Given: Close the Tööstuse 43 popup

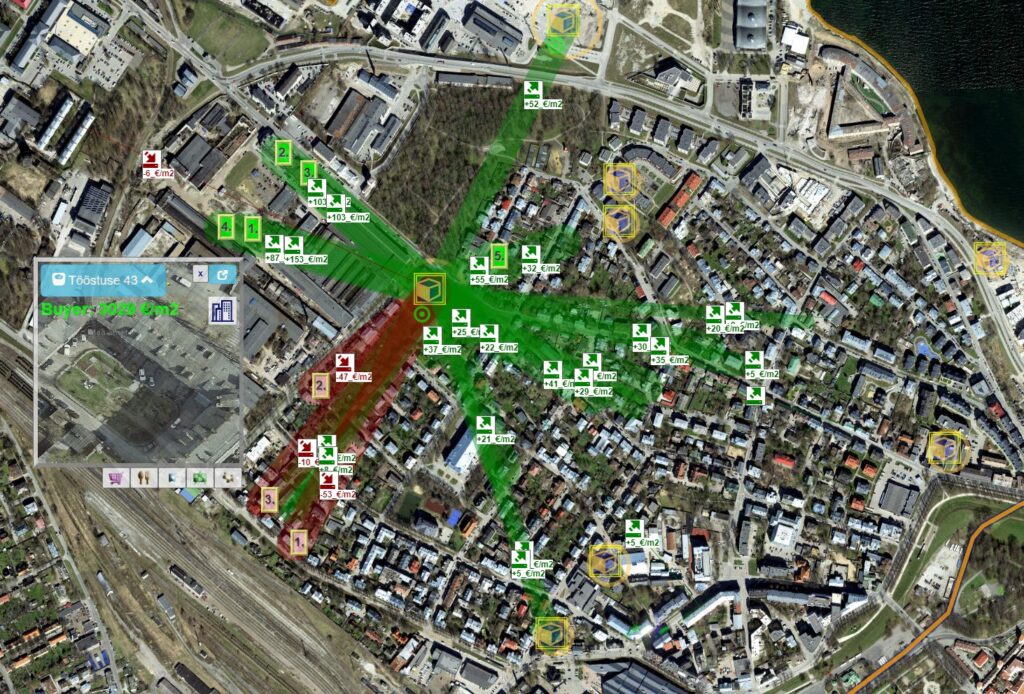Looking at the screenshot, I should point(200,273).
